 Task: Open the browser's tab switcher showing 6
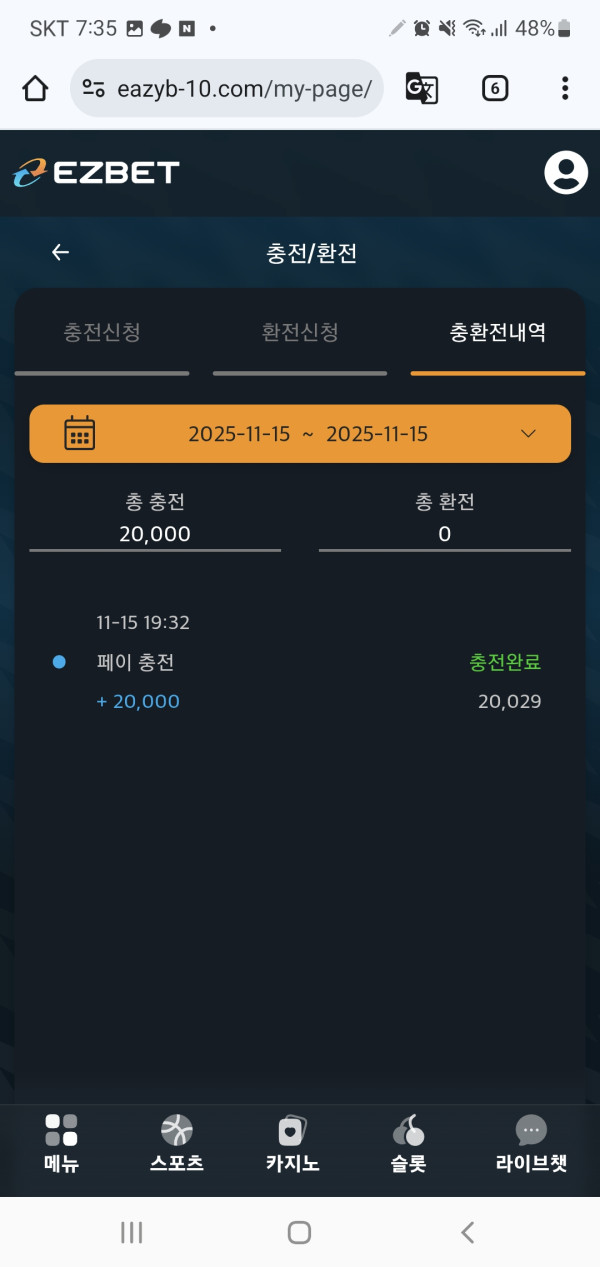[494, 89]
